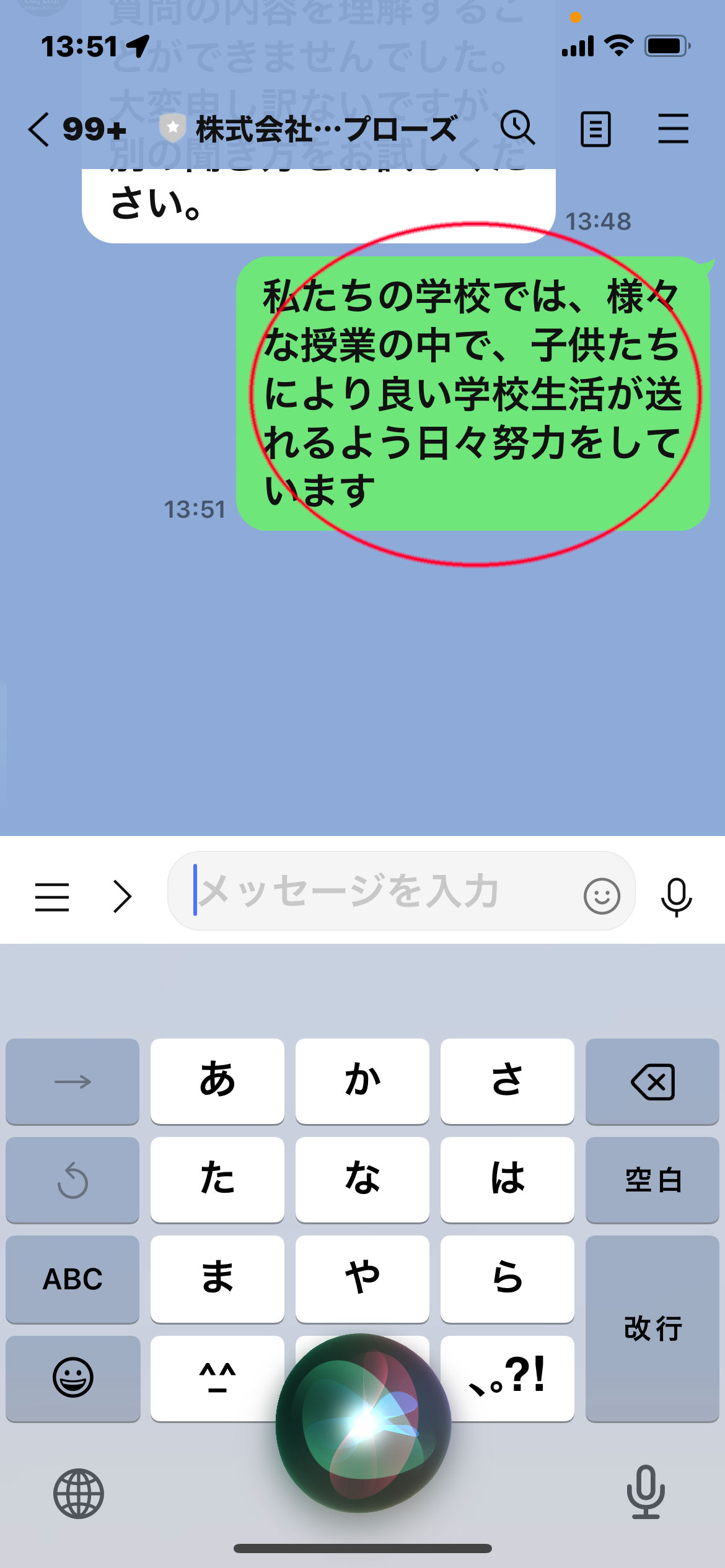Type the あ kana key

point(217,1081)
